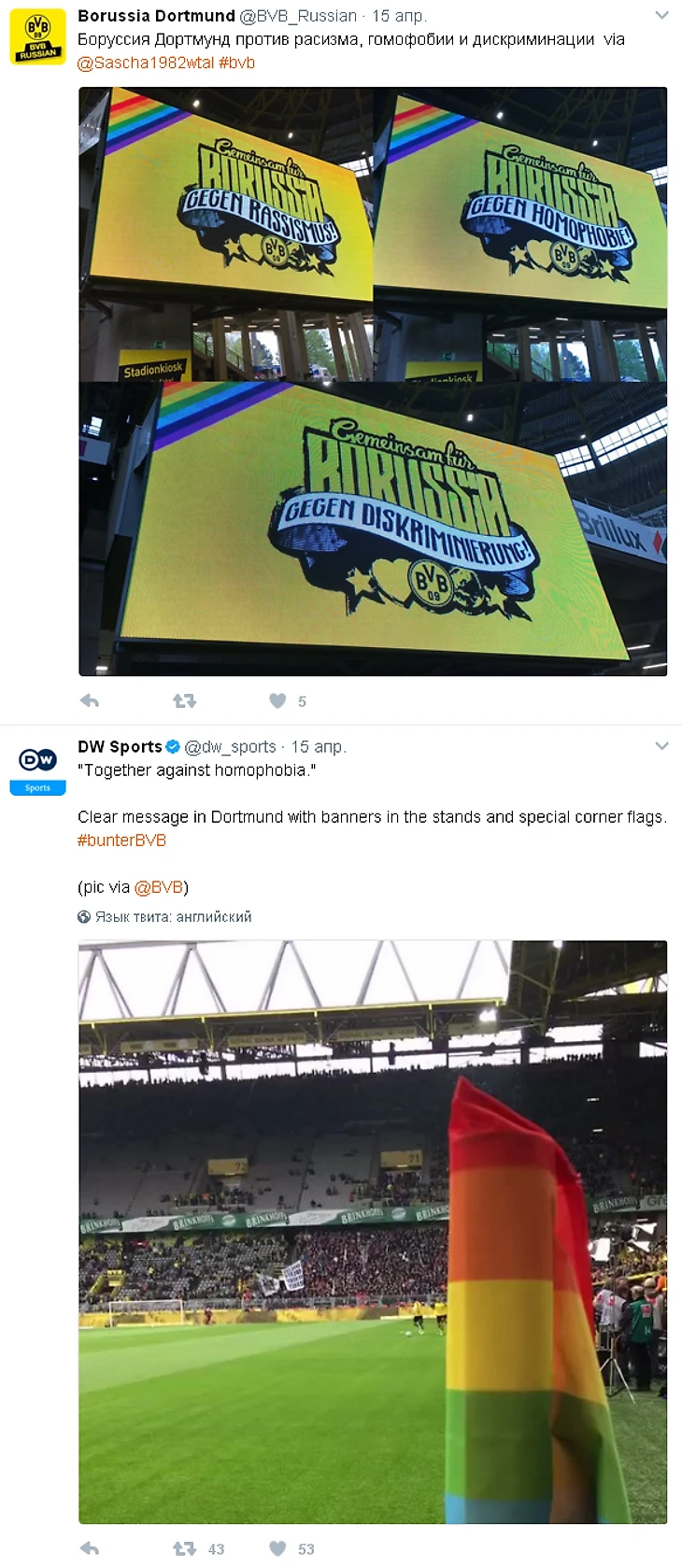Expand options chevron on Borussia Dortmund tweet
This screenshot has width=682, height=1568.
tap(661, 16)
